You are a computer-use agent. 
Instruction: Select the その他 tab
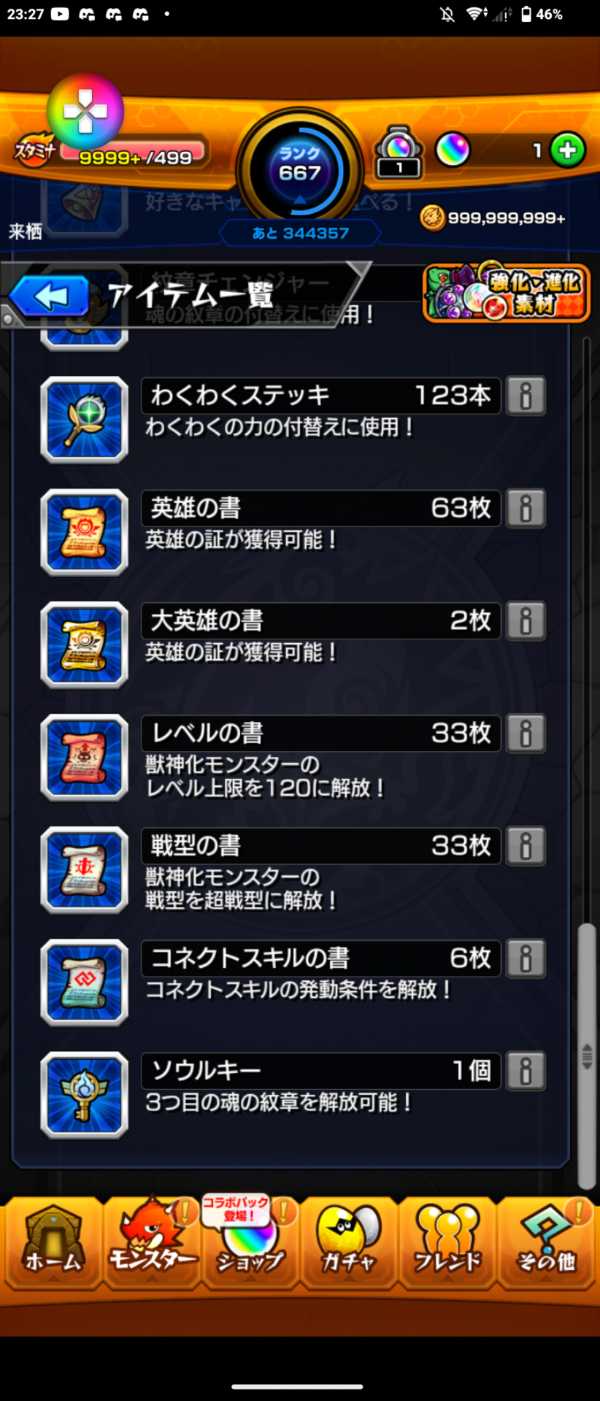pos(546,1243)
